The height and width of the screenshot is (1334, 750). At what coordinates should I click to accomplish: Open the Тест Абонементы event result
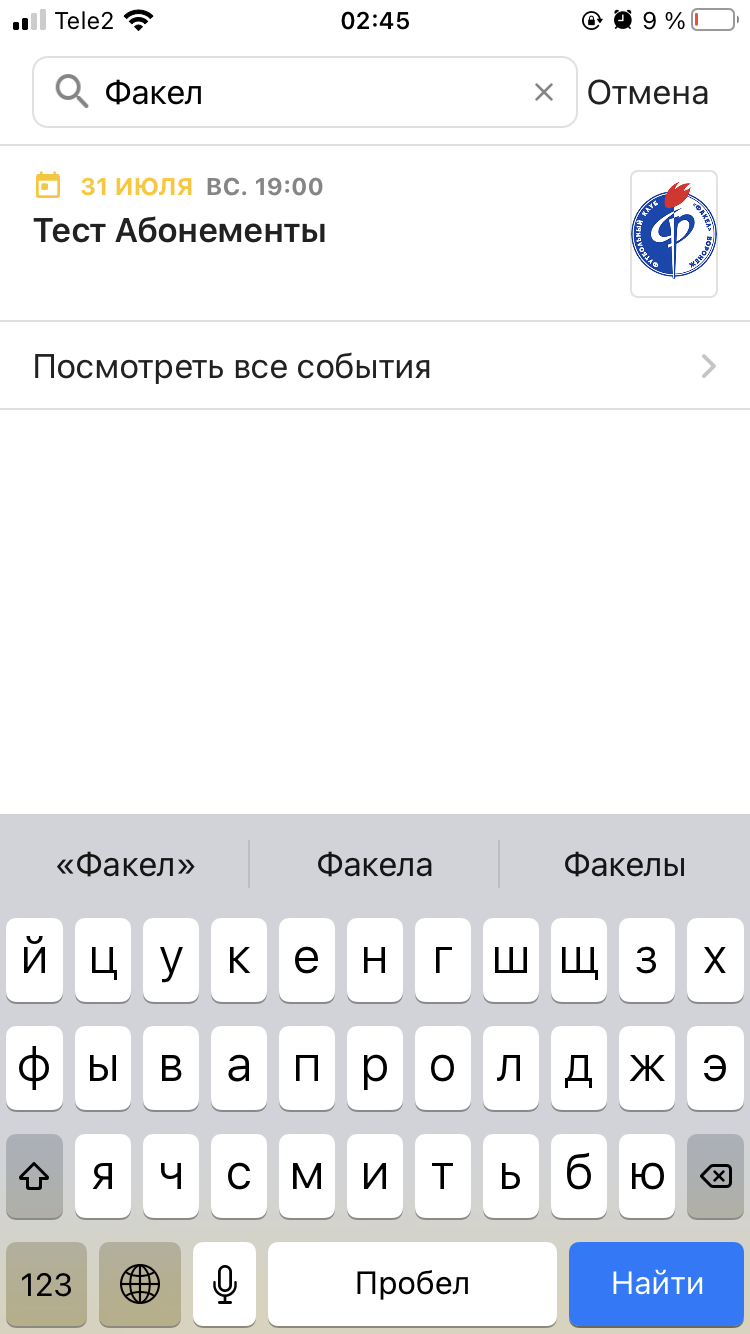point(375,233)
